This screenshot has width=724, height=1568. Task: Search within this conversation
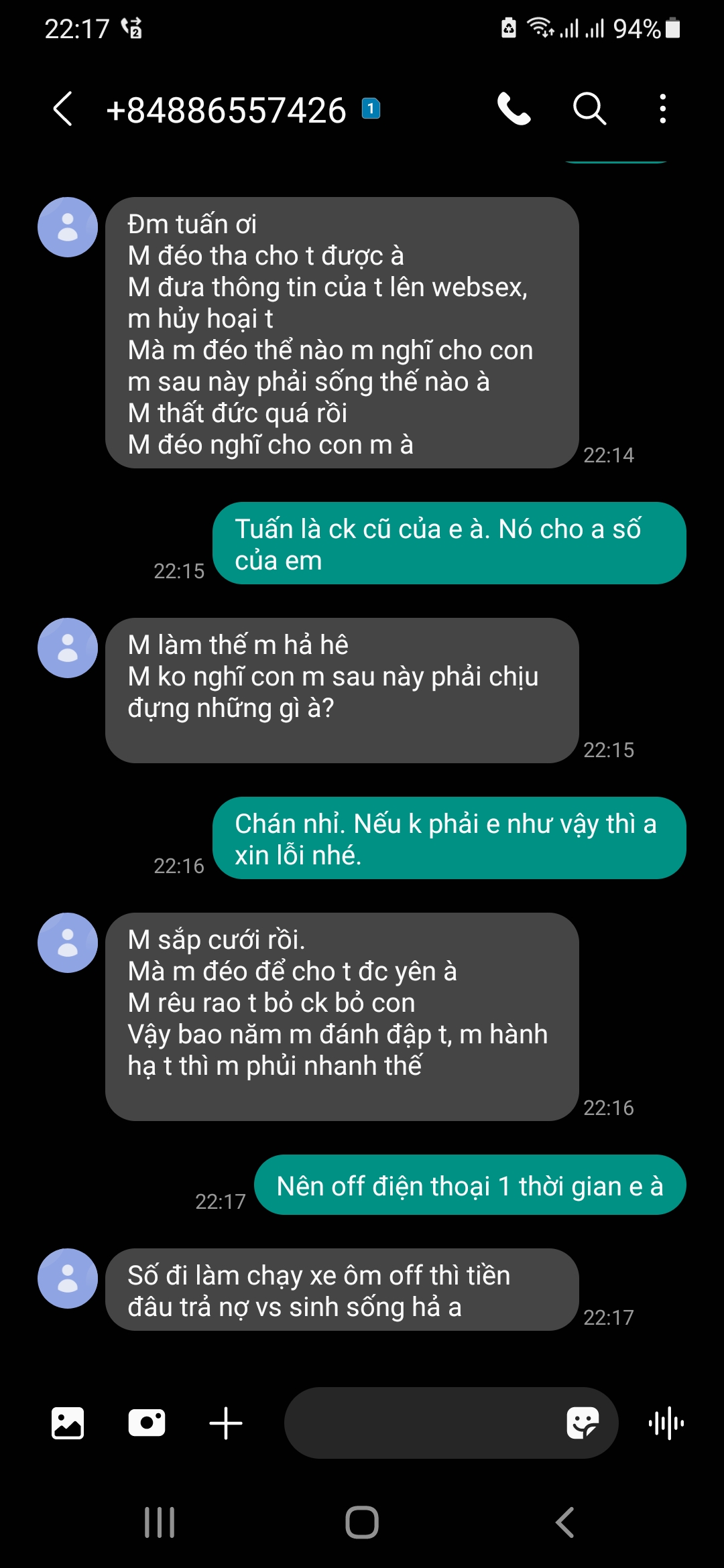click(x=589, y=109)
